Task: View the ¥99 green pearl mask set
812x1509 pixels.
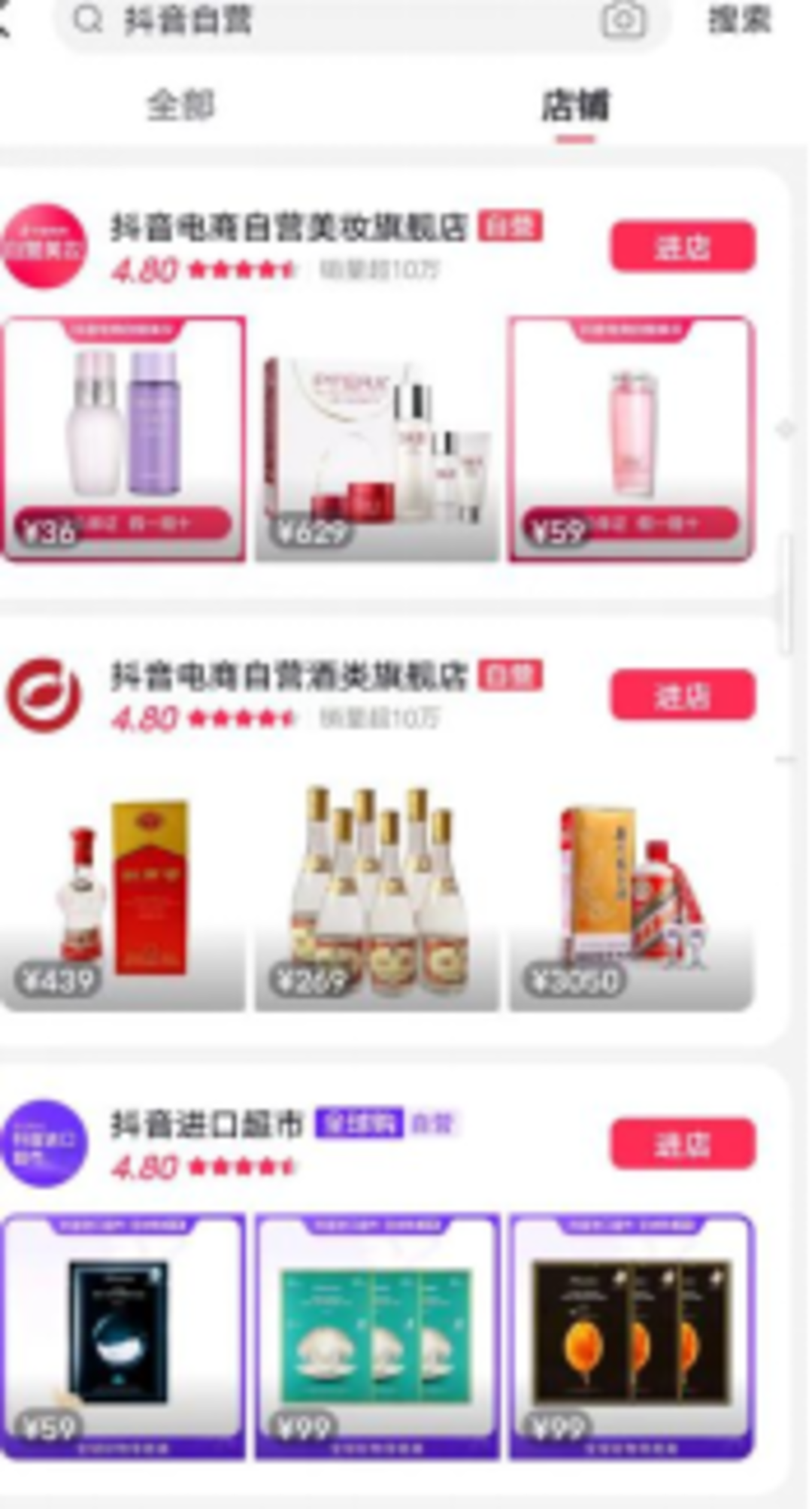Action: pos(377,1335)
